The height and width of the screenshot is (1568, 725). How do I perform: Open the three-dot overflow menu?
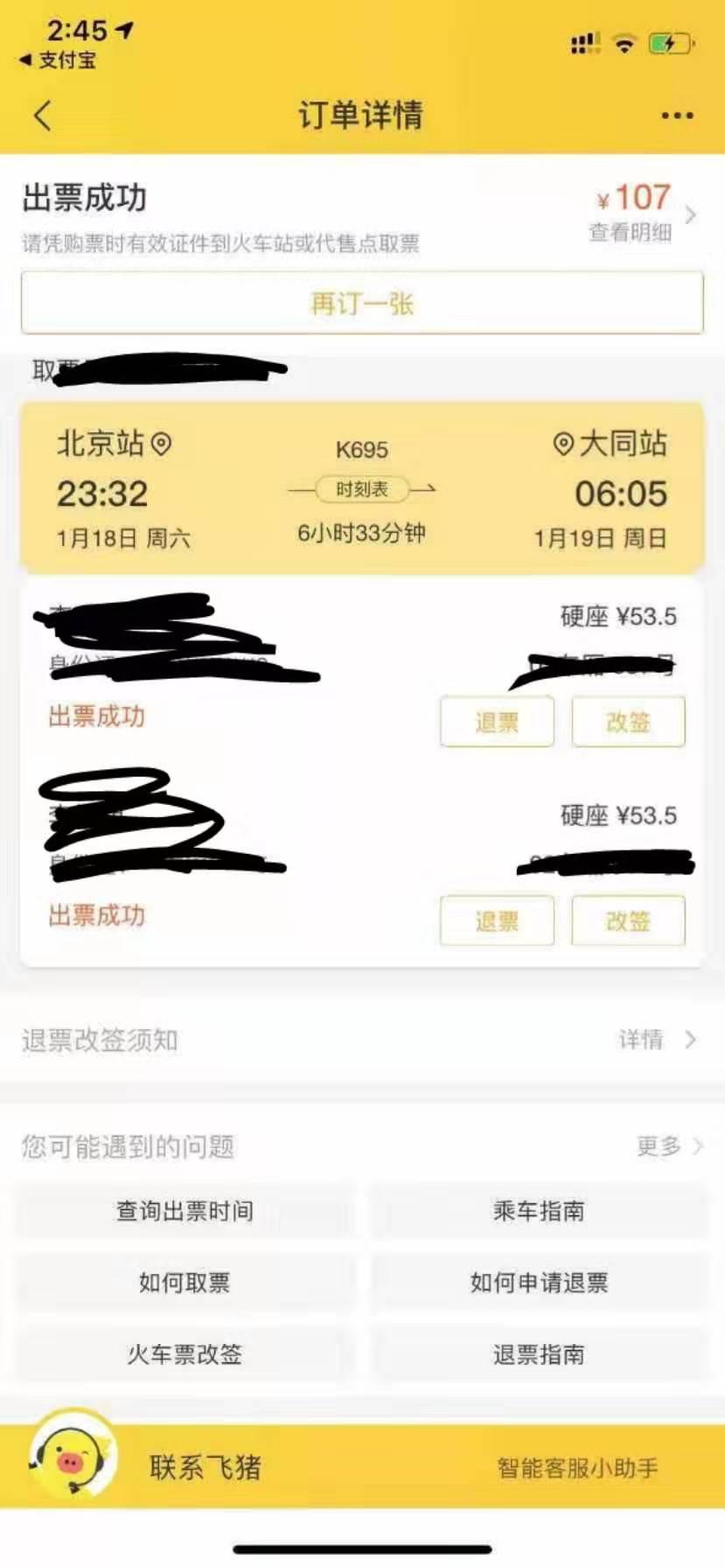tap(677, 115)
